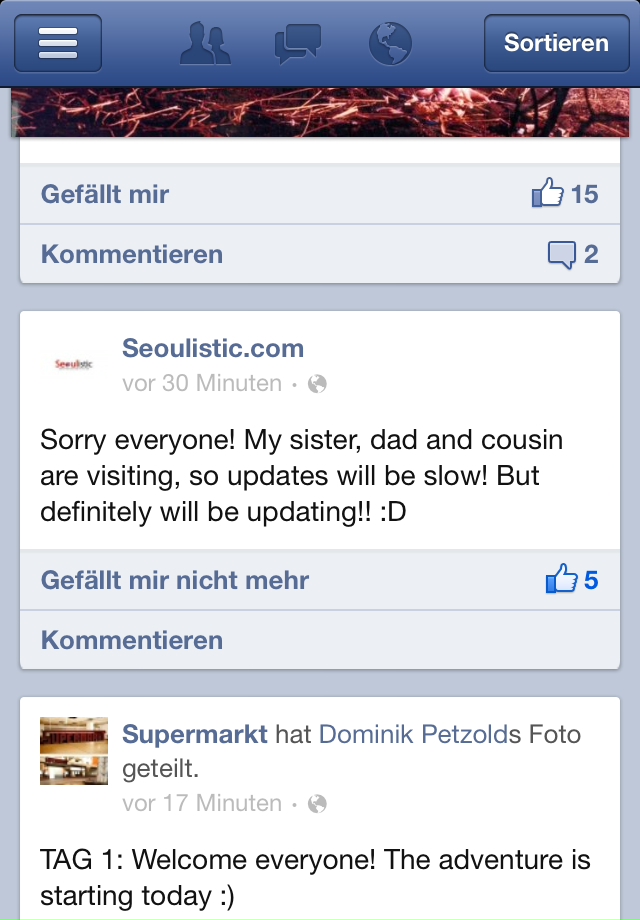Comment on the post with 2 comments
Screen dimensions: 640x920
point(132,254)
